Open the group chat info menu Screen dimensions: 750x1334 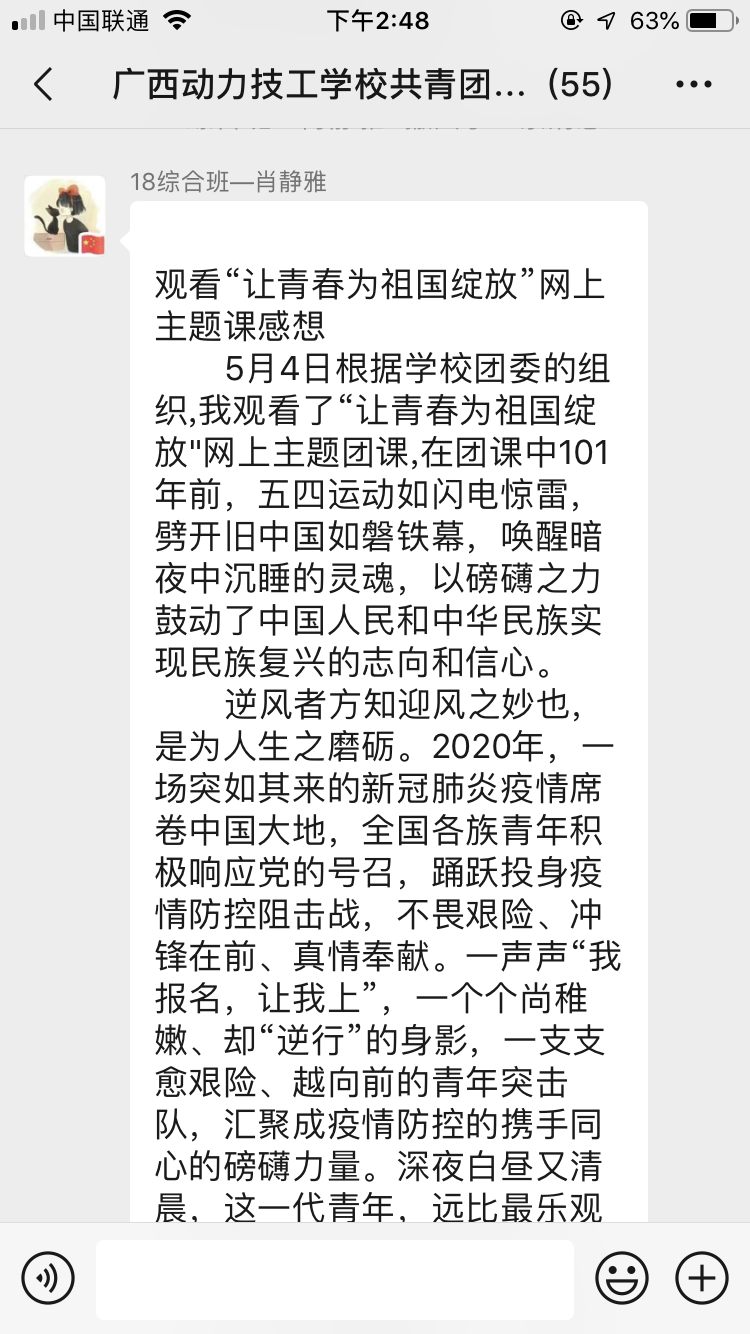click(694, 85)
